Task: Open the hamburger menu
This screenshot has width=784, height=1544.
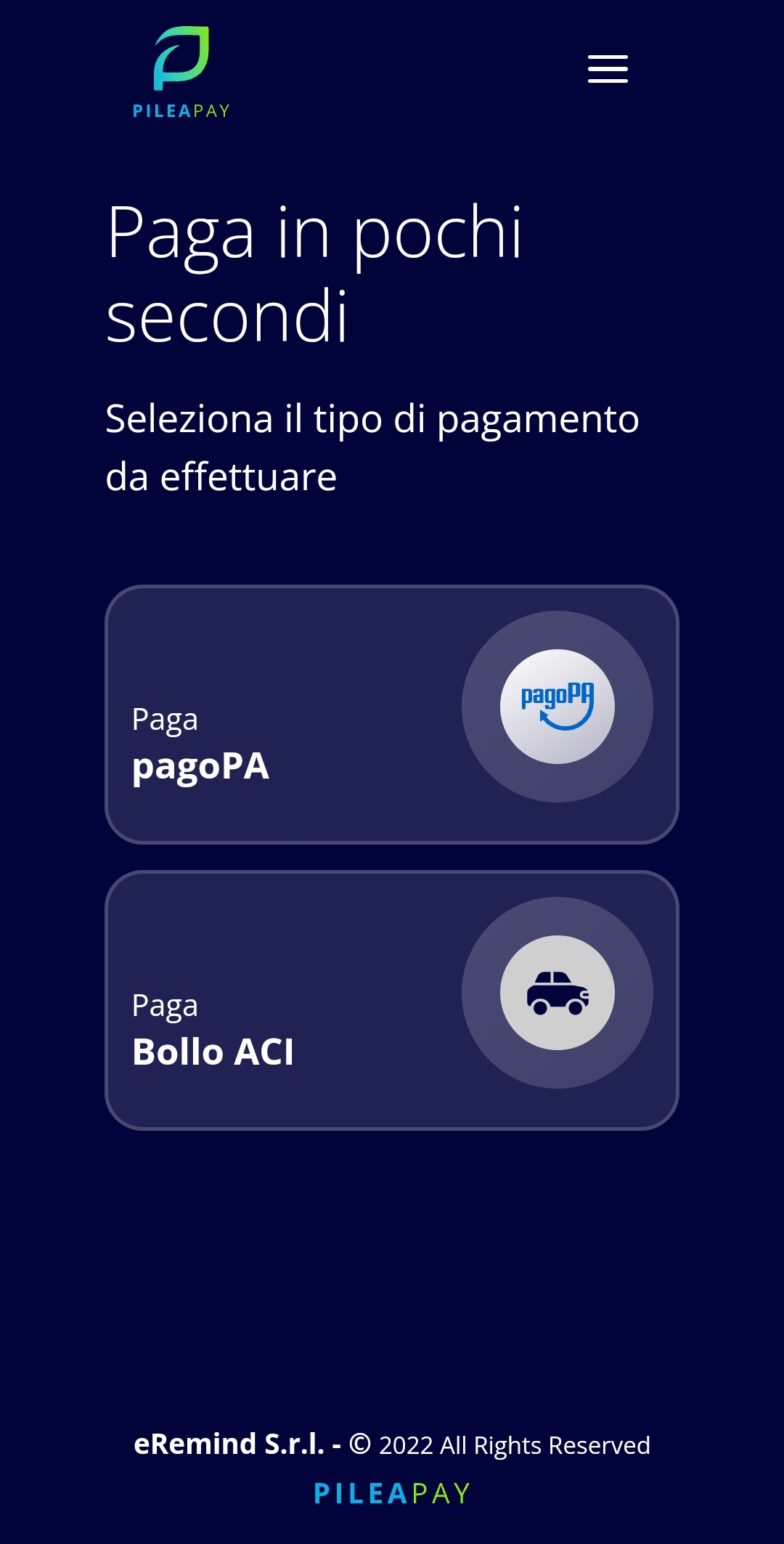Action: pos(608,69)
